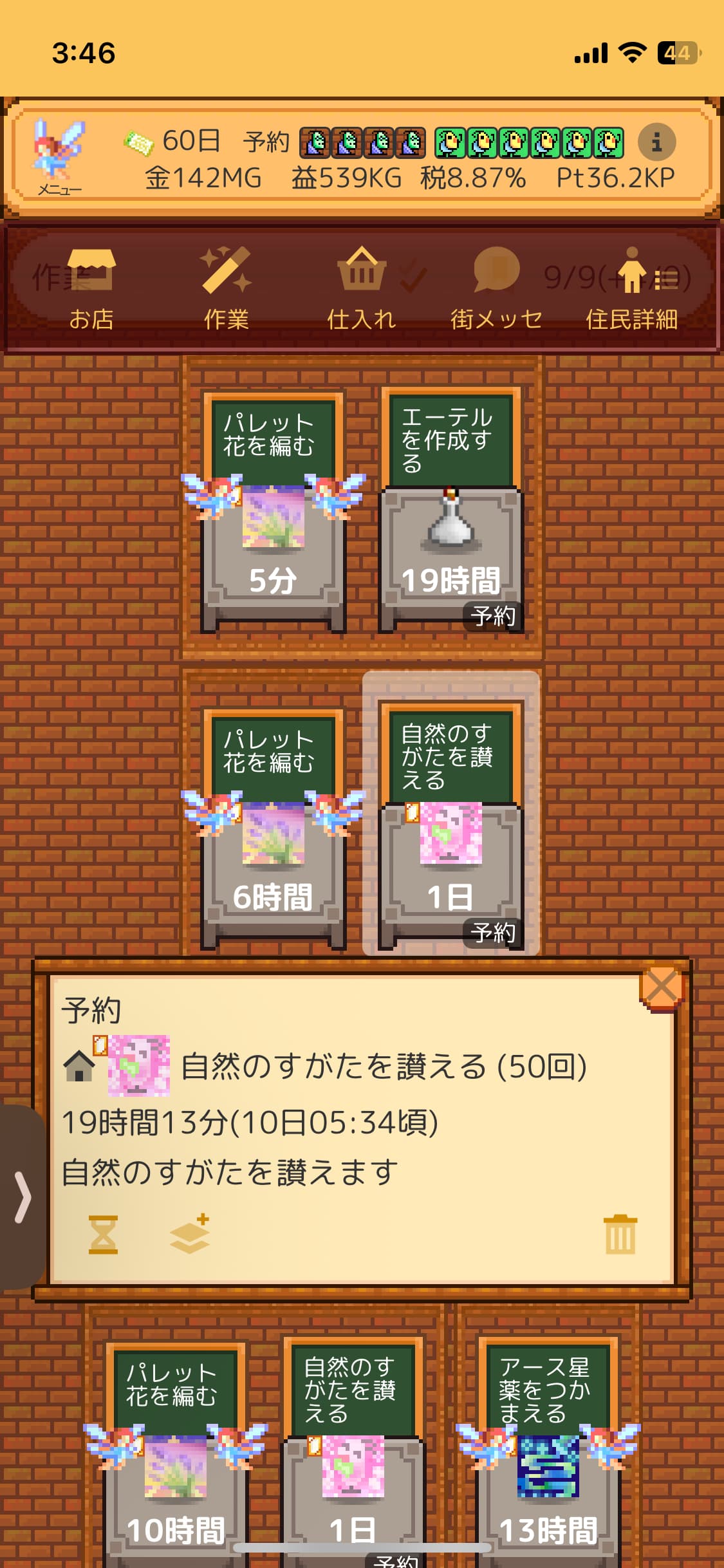Image resolution: width=724 pixels, height=1568 pixels.
Task: Tap the add-layers icon in the 予約 panel
Action: coord(190,1234)
